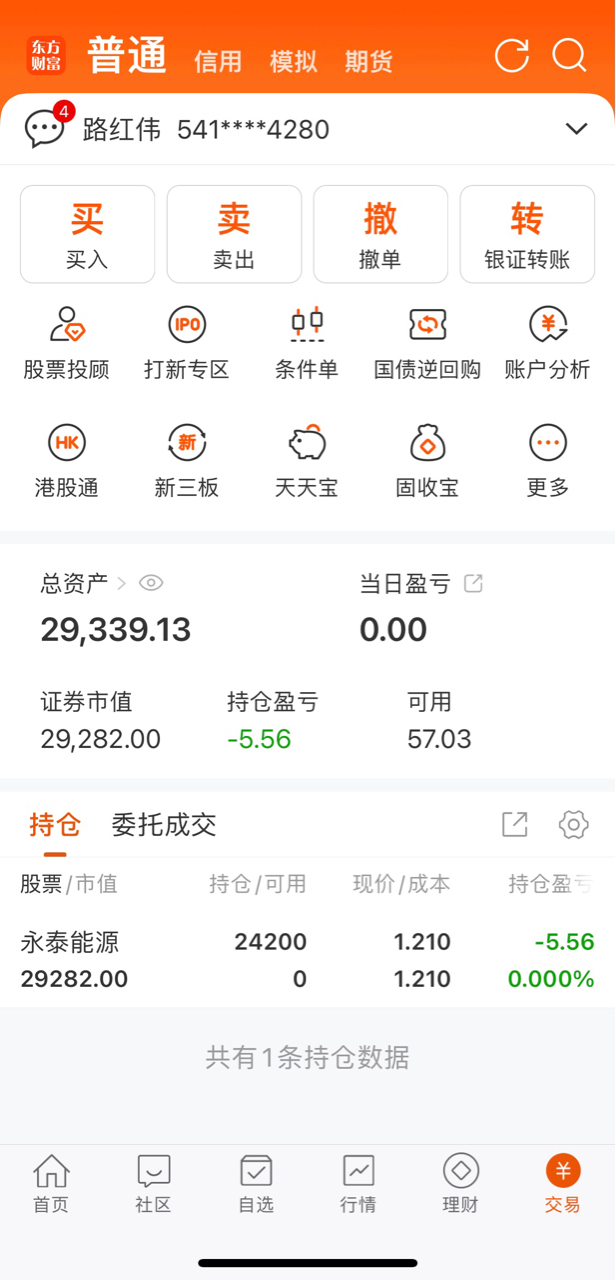Open 天天宝
The image size is (616, 1280).
point(307,461)
